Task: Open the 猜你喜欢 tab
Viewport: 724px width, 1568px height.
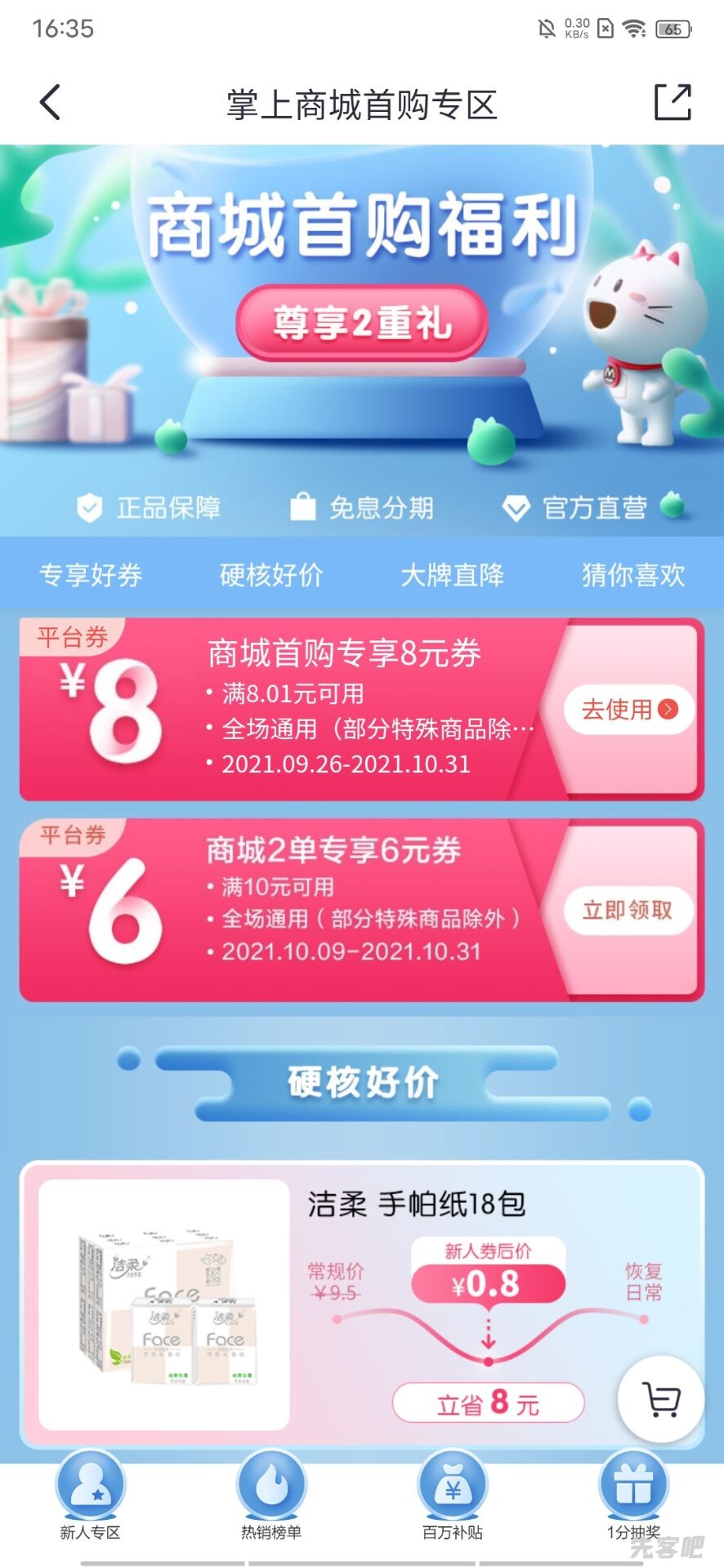Action: tap(633, 575)
